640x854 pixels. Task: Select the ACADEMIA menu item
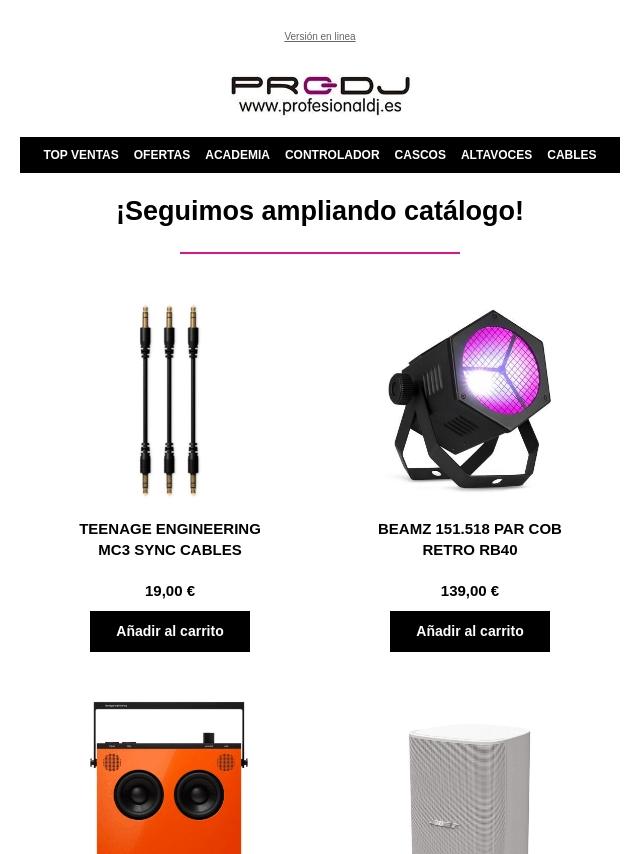pos(237,155)
